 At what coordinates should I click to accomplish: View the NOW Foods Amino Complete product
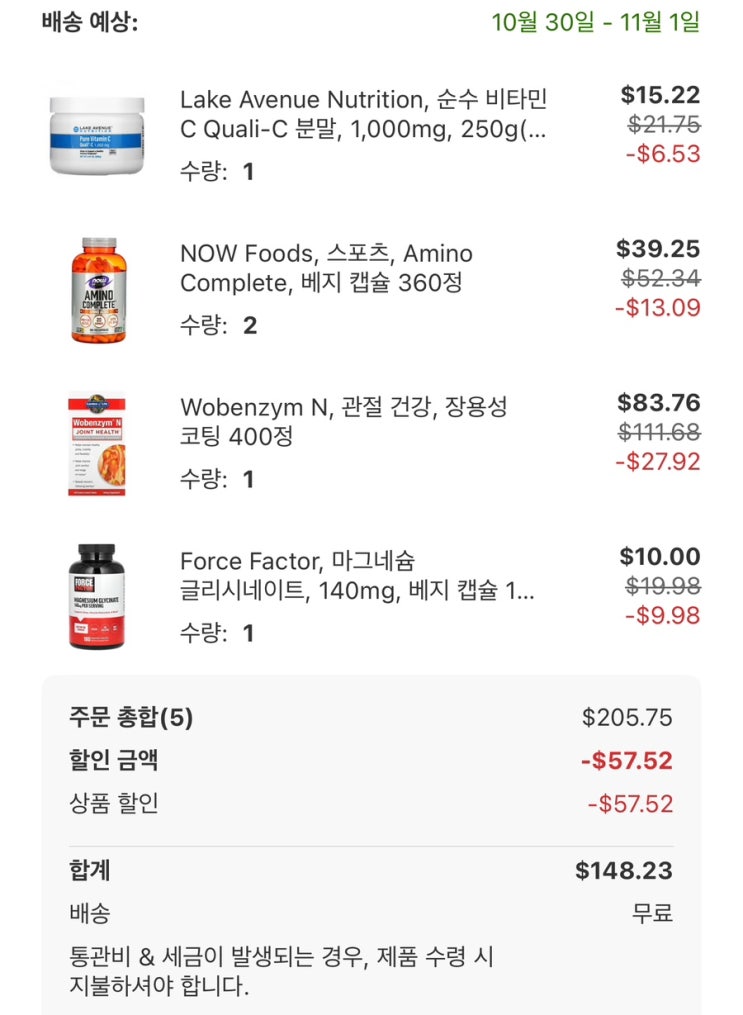(326, 269)
